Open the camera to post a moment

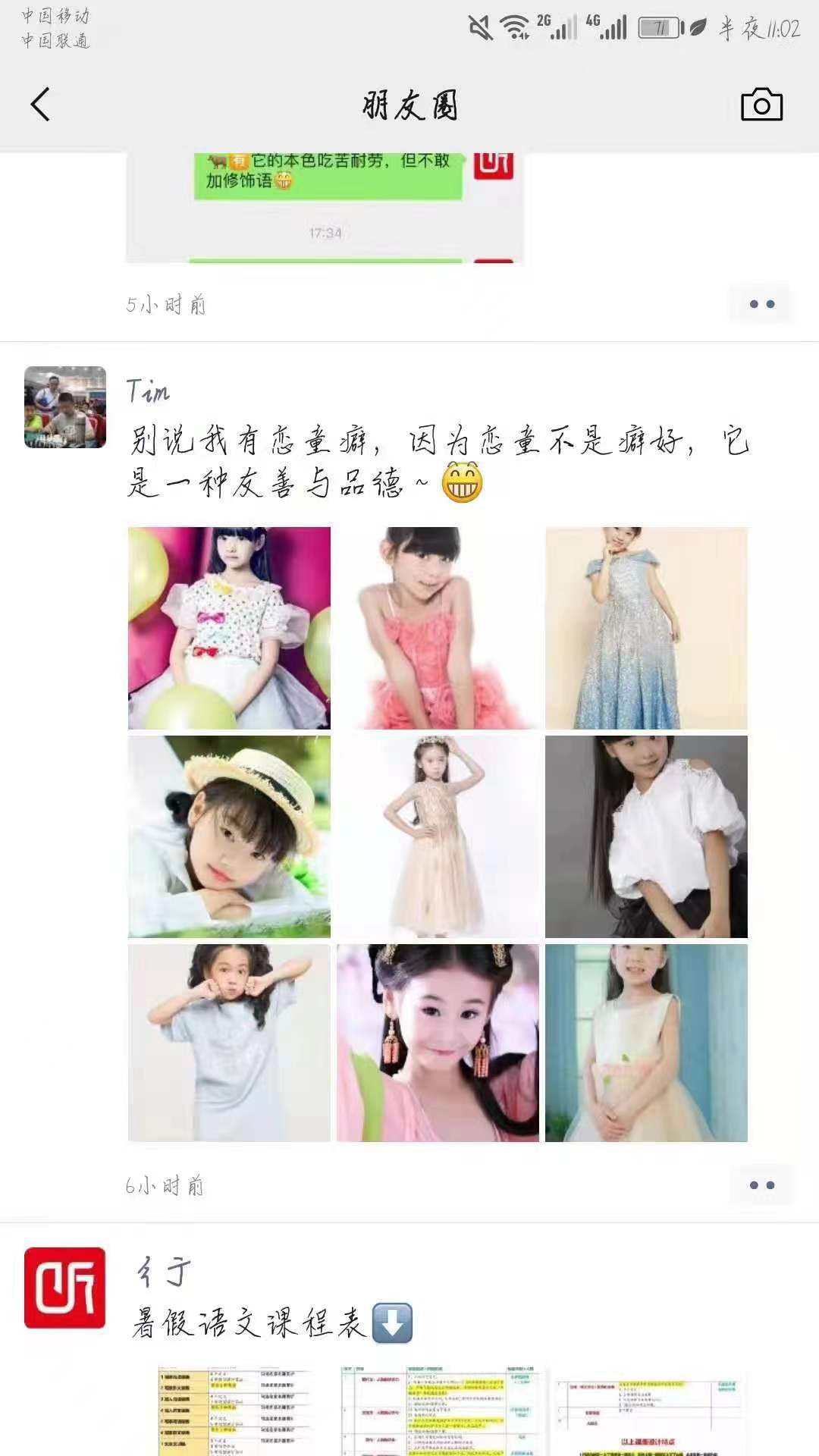[x=761, y=105]
